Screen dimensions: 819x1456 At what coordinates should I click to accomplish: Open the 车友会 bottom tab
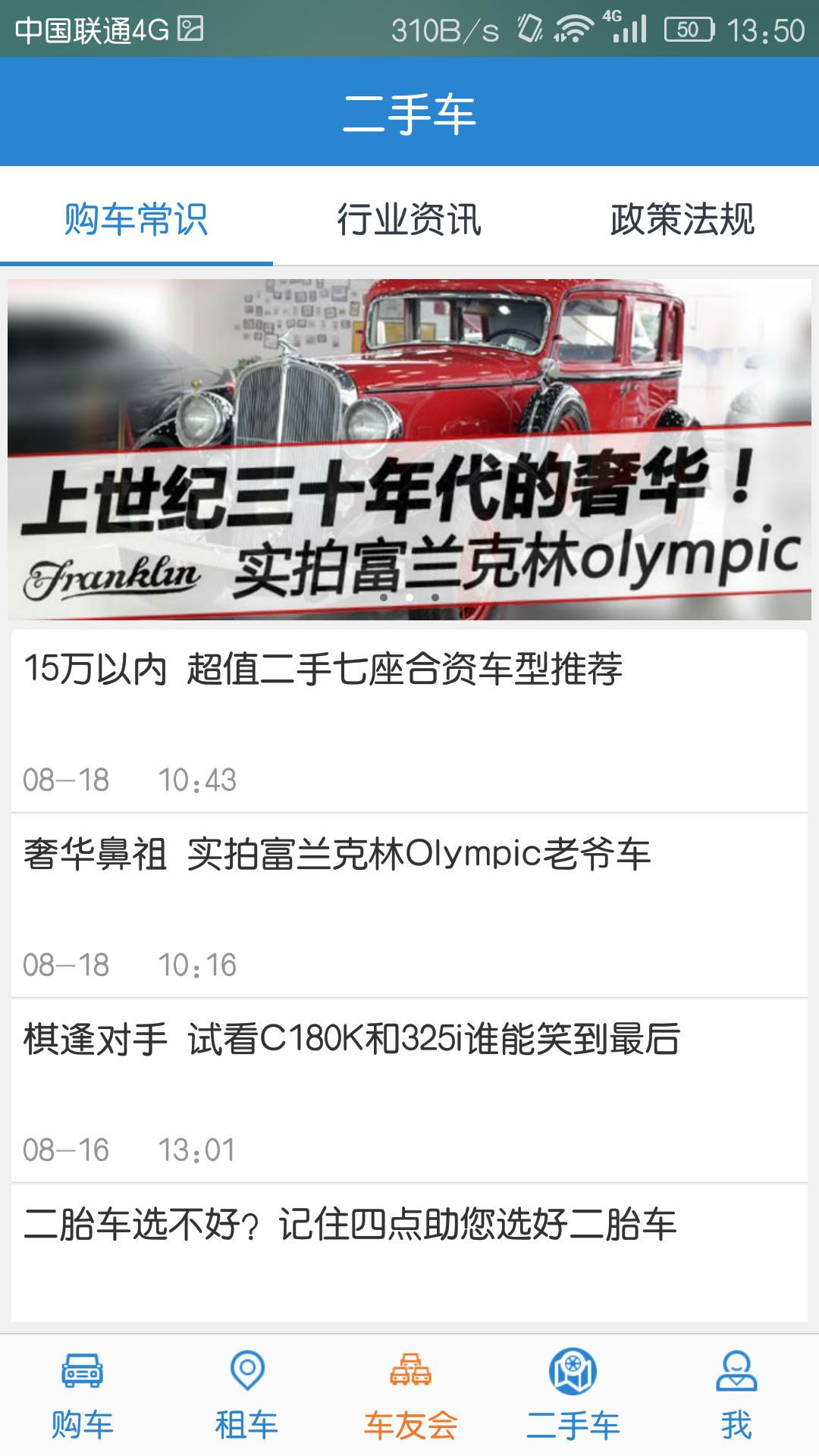[x=410, y=1395]
